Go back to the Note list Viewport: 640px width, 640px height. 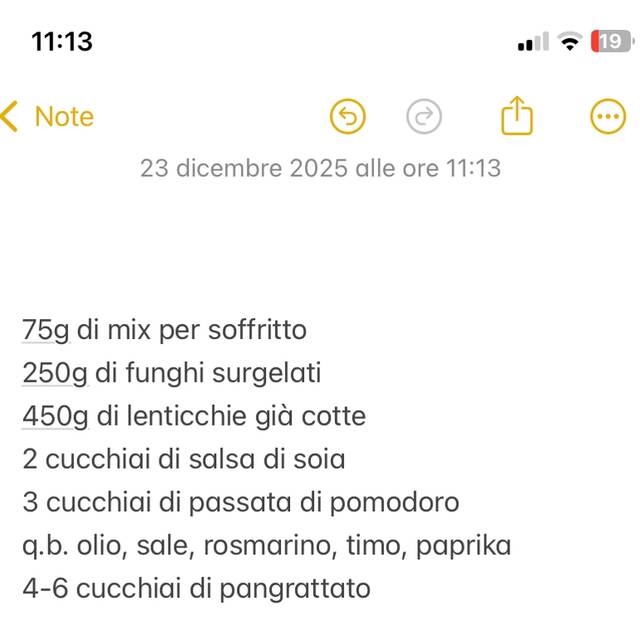coord(48,117)
